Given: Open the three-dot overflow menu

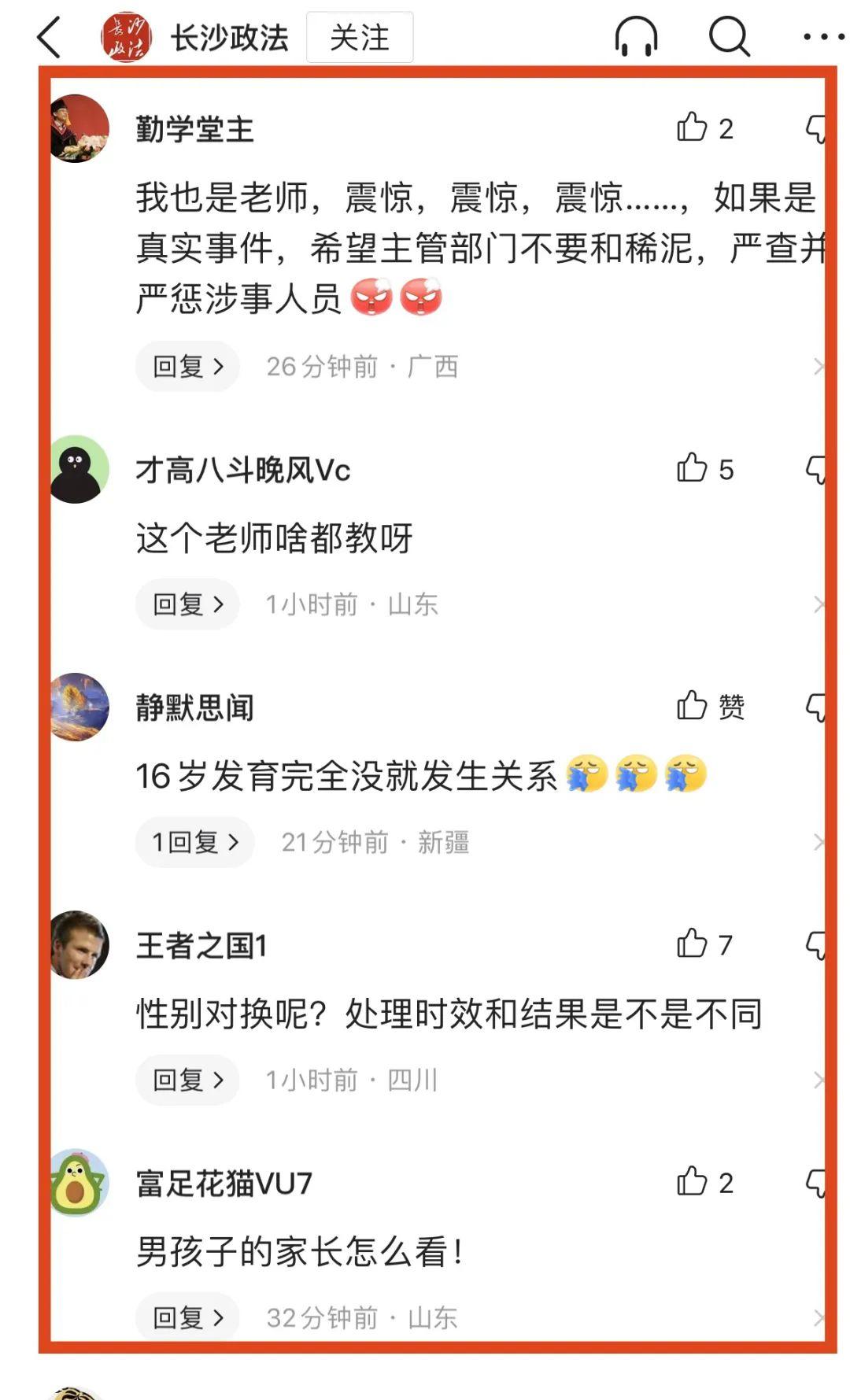Looking at the screenshot, I should point(822,37).
